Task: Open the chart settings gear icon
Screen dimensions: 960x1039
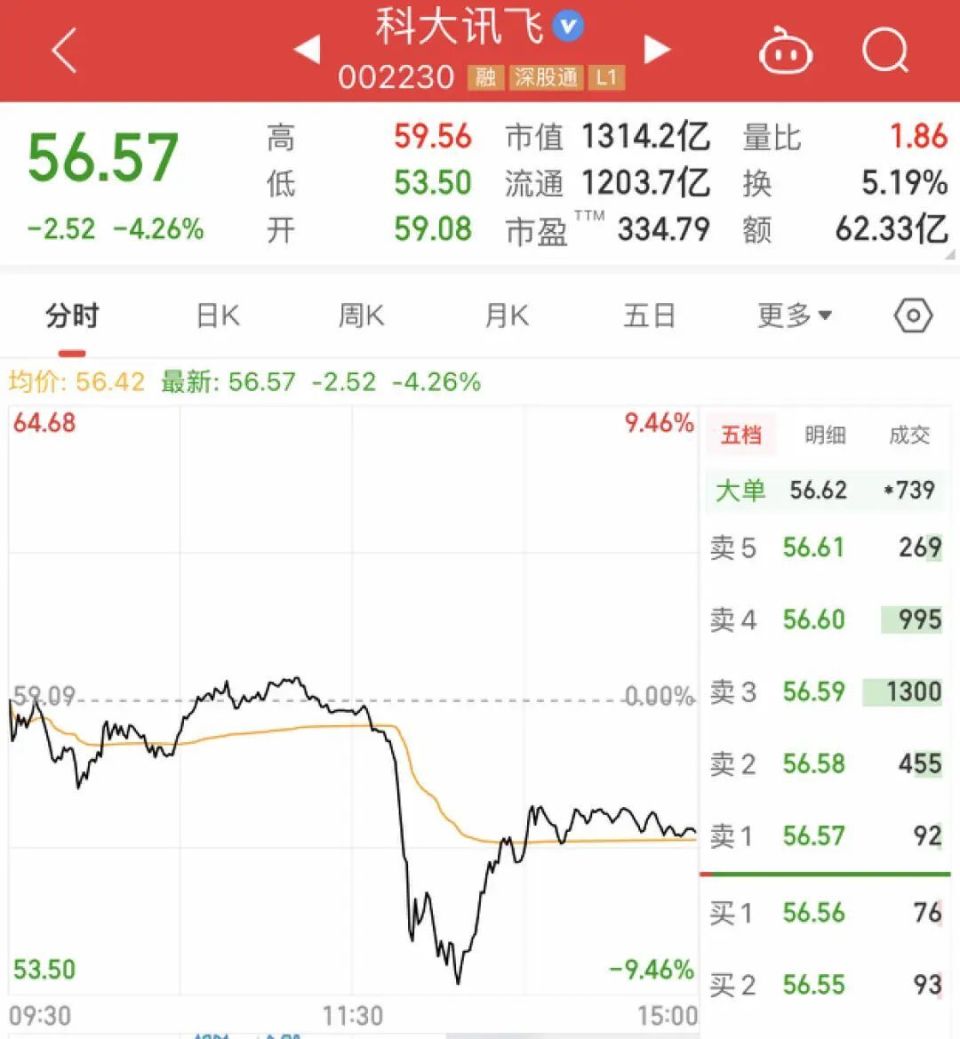Action: (x=911, y=315)
